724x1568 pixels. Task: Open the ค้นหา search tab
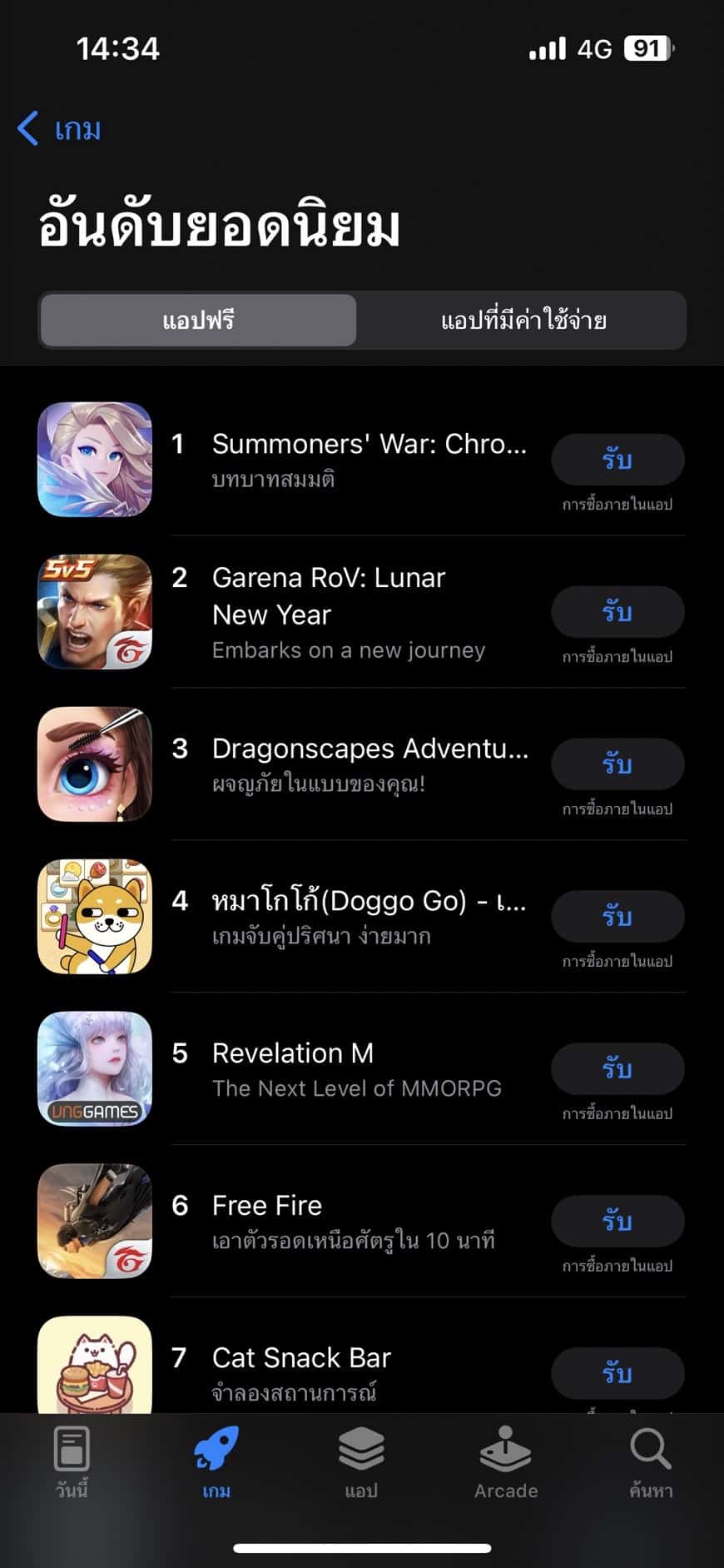pyautogui.click(x=651, y=1462)
